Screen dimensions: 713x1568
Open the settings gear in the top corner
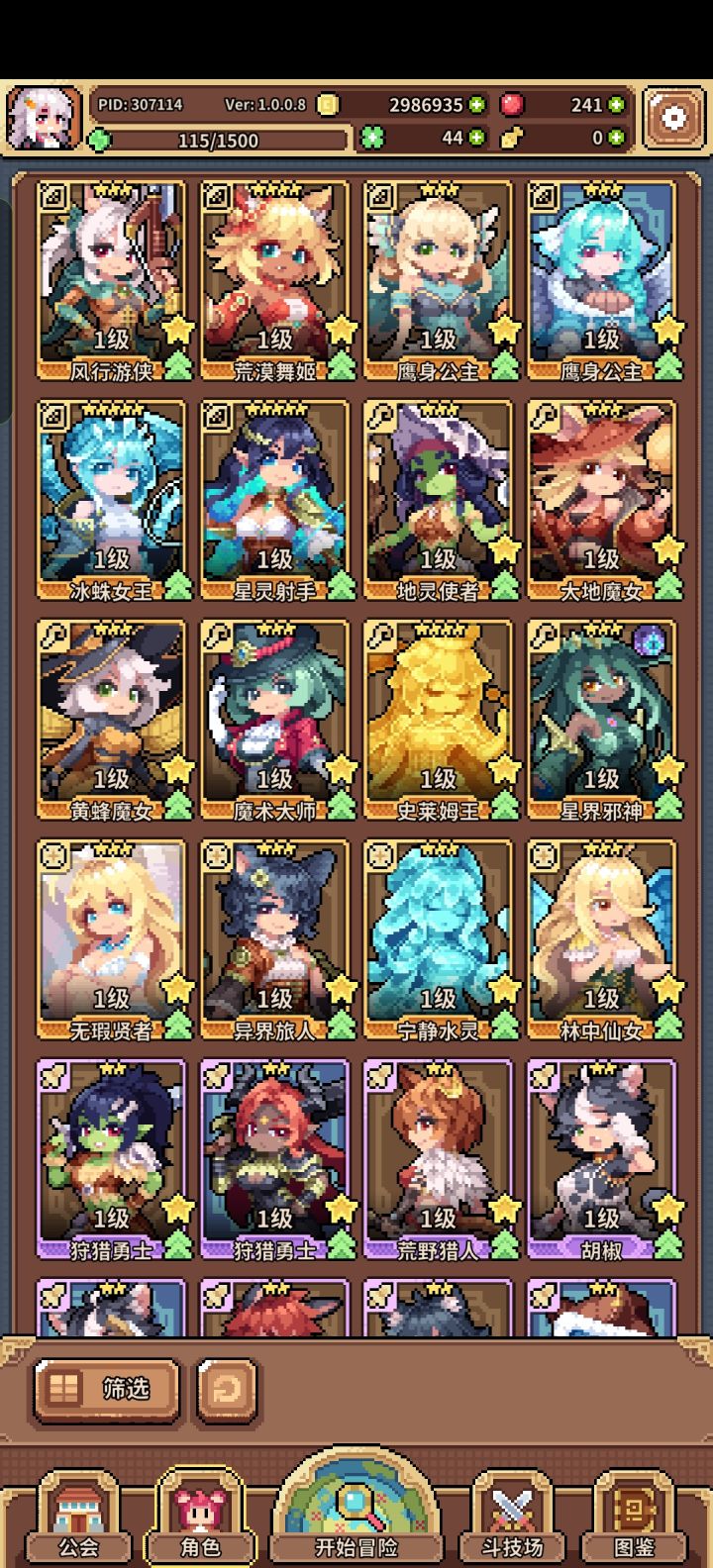(674, 116)
